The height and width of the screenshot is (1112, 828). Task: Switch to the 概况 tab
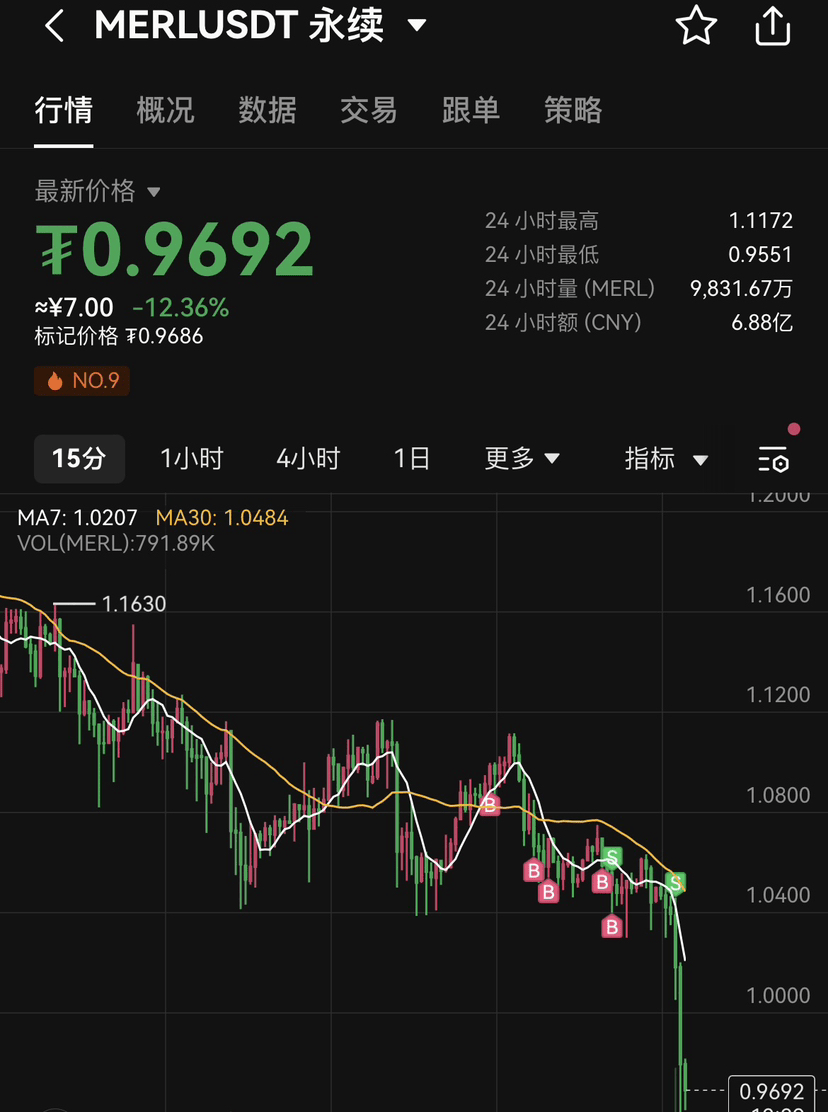click(165, 110)
